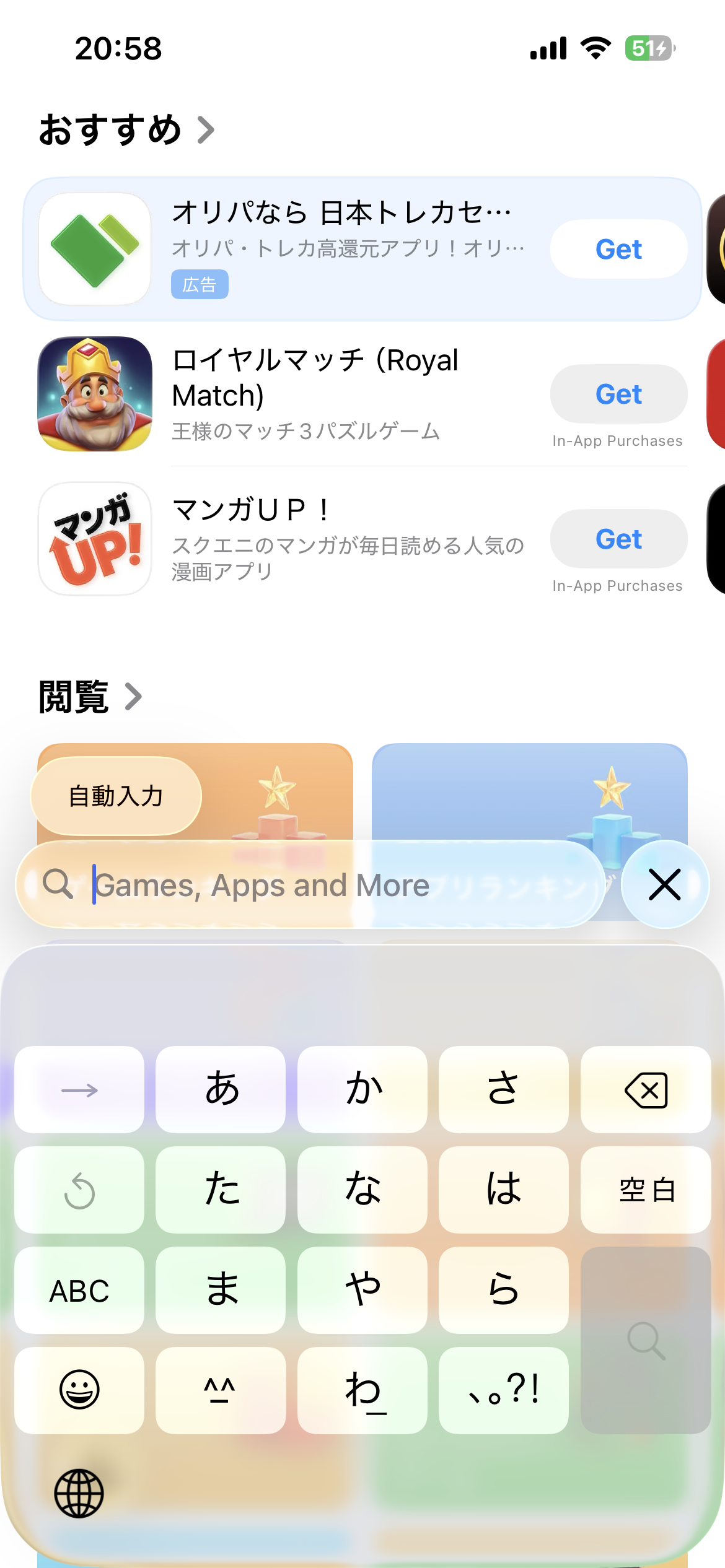The width and height of the screenshot is (725, 1568).
Task: Tap the 自動入力 autofill chip
Action: [x=116, y=796]
